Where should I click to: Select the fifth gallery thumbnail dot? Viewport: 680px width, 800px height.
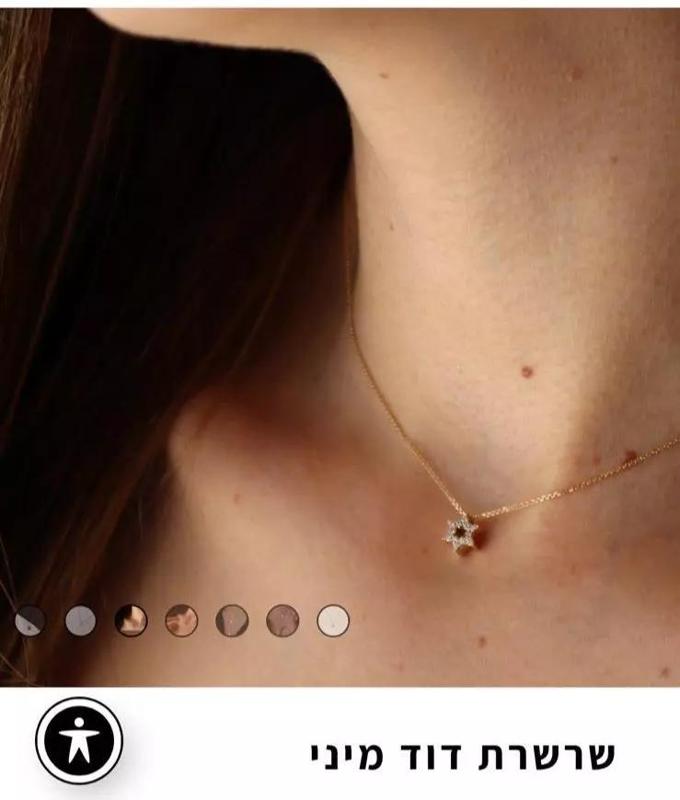232,621
